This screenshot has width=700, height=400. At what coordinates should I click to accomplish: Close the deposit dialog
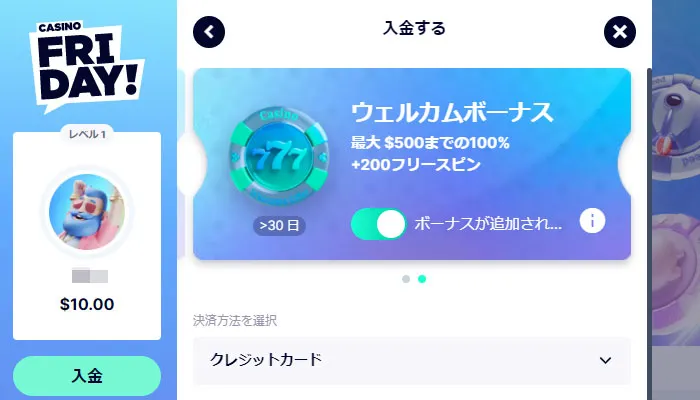620,32
